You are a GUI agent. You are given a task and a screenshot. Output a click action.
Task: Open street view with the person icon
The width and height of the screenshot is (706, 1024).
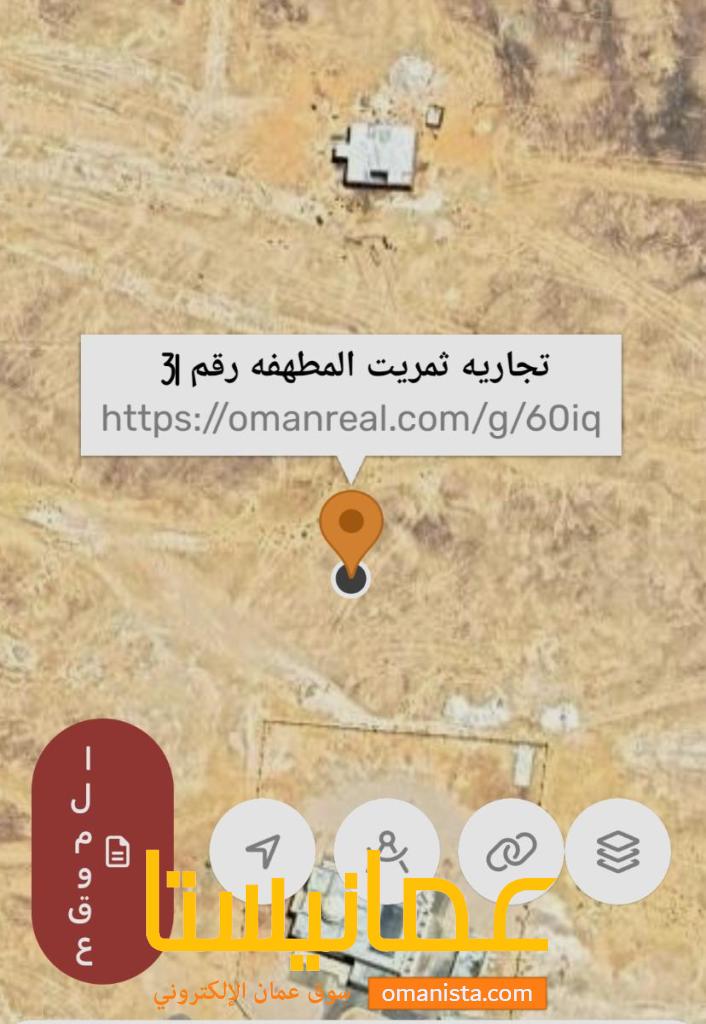pyautogui.click(x=386, y=852)
